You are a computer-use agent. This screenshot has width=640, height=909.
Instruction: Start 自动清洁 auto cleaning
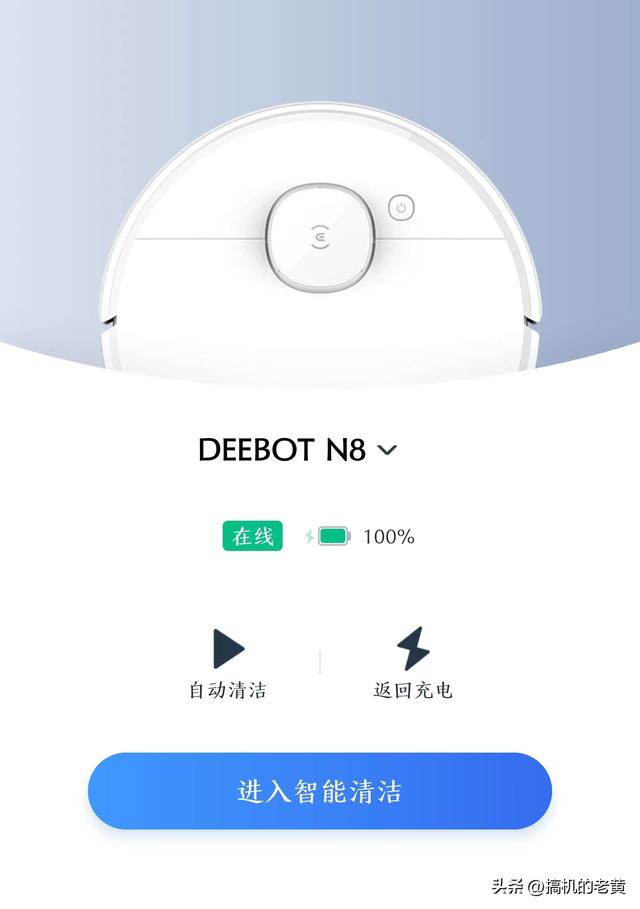coord(228,661)
